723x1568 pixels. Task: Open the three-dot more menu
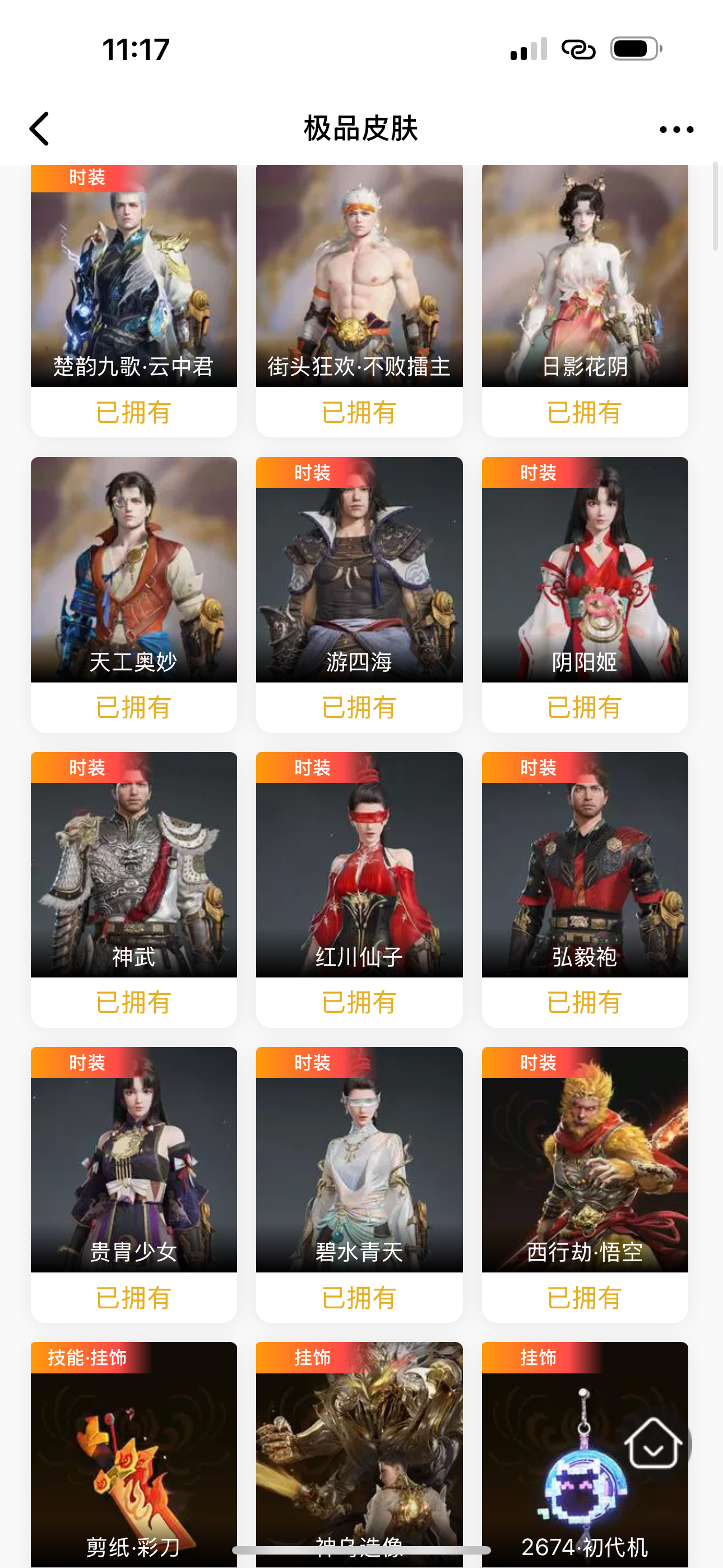[x=676, y=129]
